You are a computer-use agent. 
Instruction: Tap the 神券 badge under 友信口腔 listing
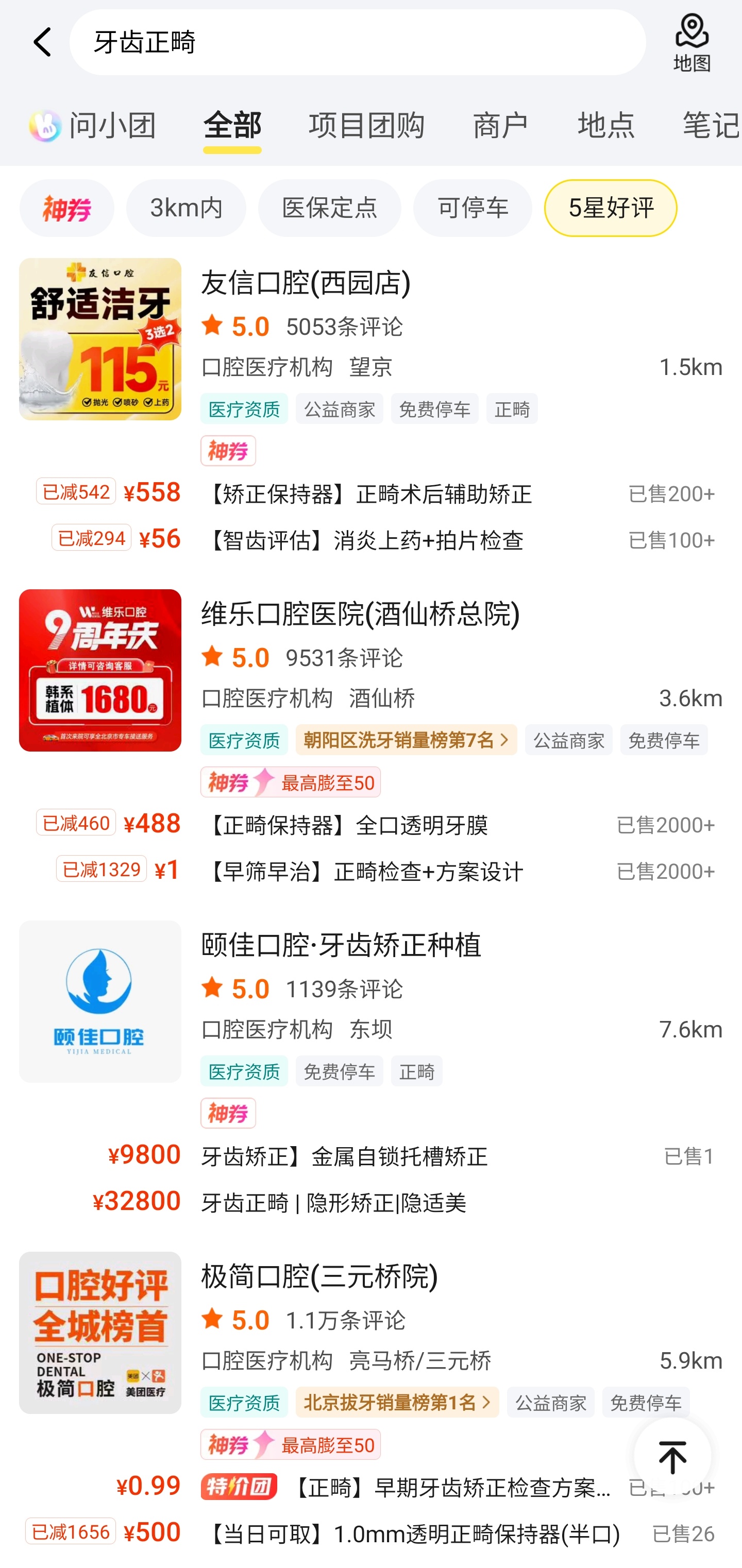(228, 450)
